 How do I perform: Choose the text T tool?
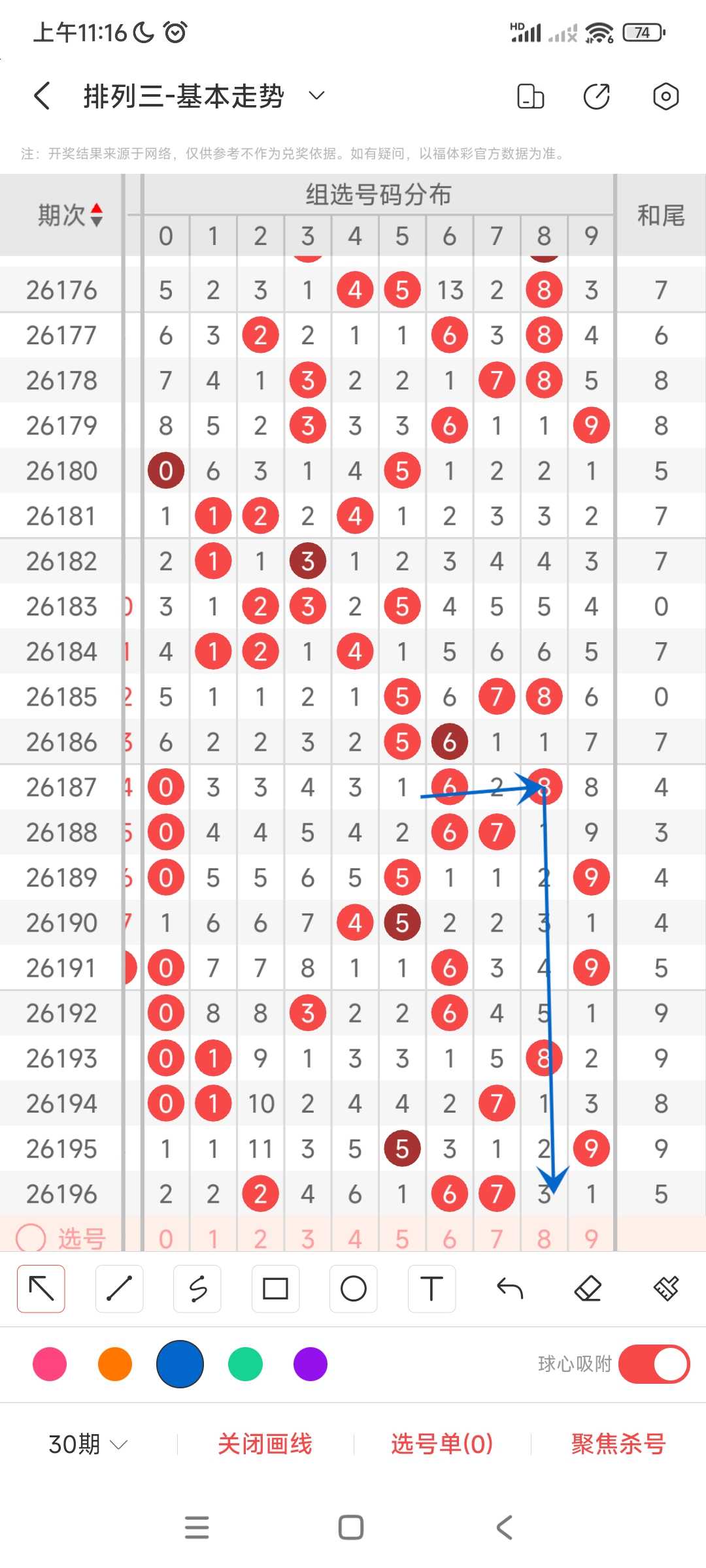(x=431, y=1288)
